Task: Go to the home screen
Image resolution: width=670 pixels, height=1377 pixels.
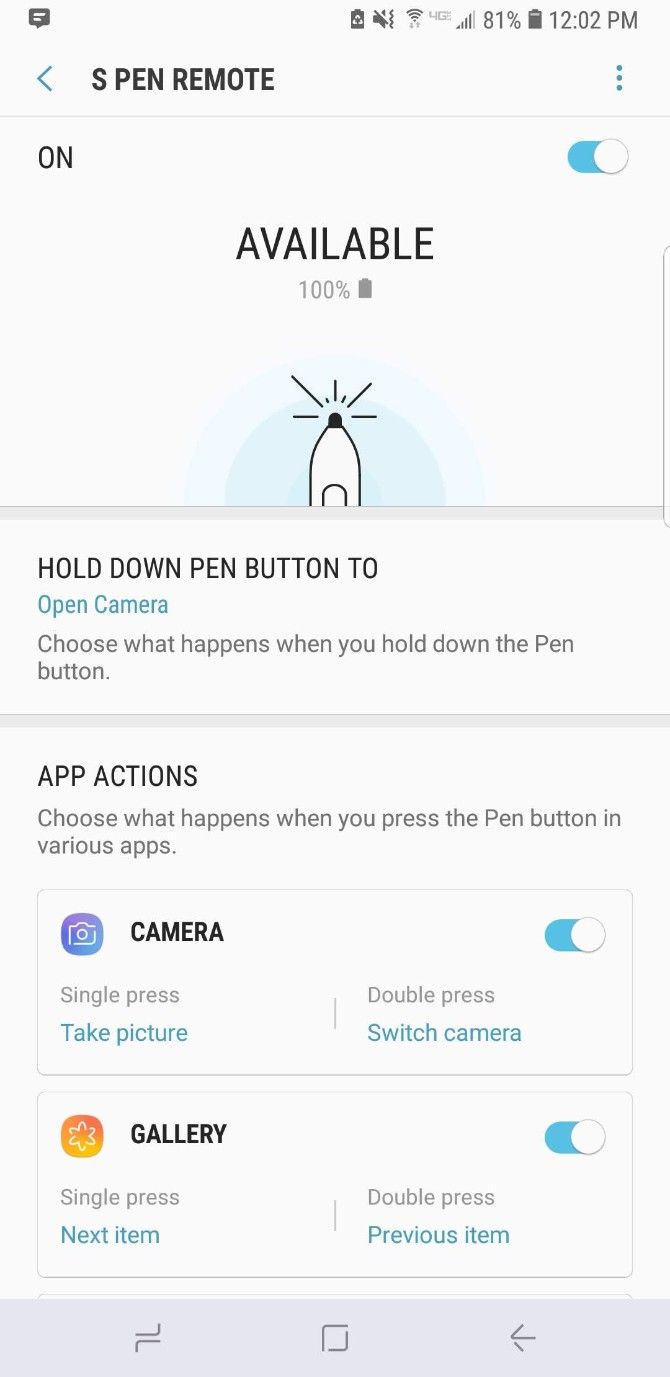Action: click(x=335, y=1338)
